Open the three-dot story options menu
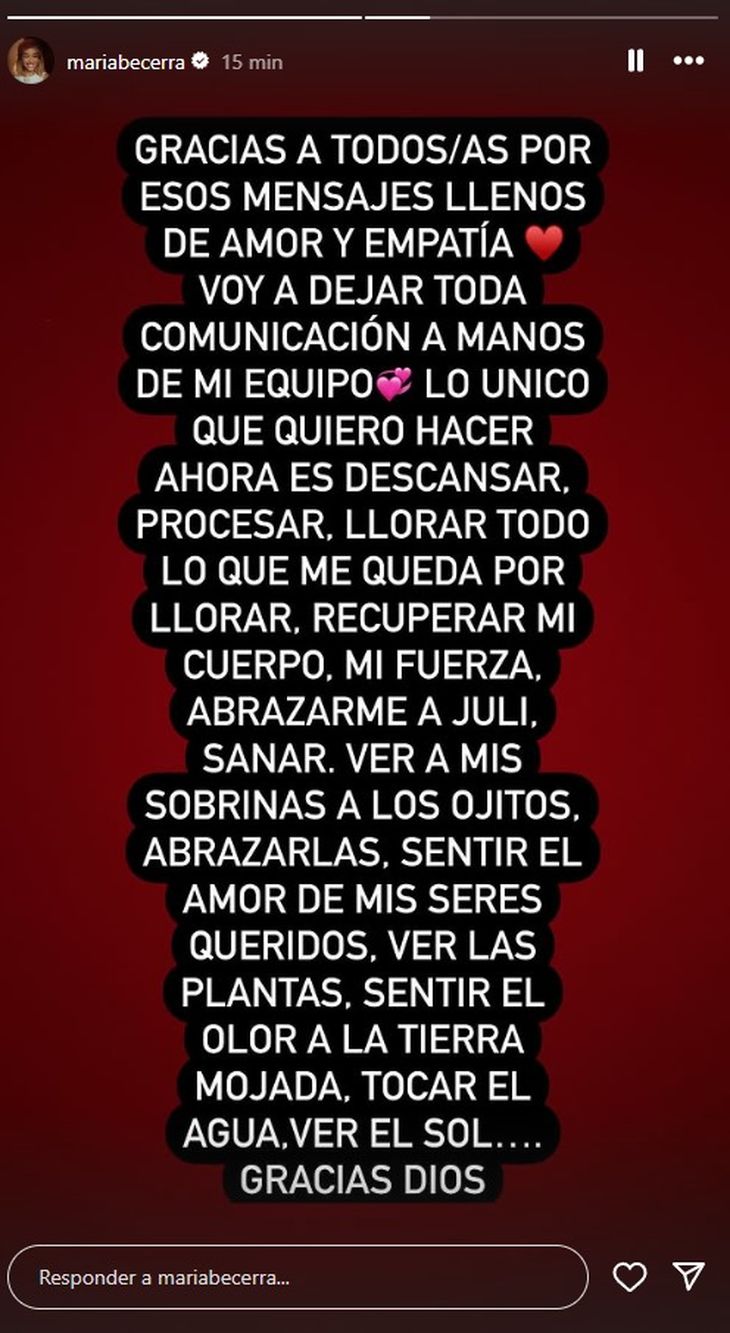730x1333 pixels. [688, 61]
